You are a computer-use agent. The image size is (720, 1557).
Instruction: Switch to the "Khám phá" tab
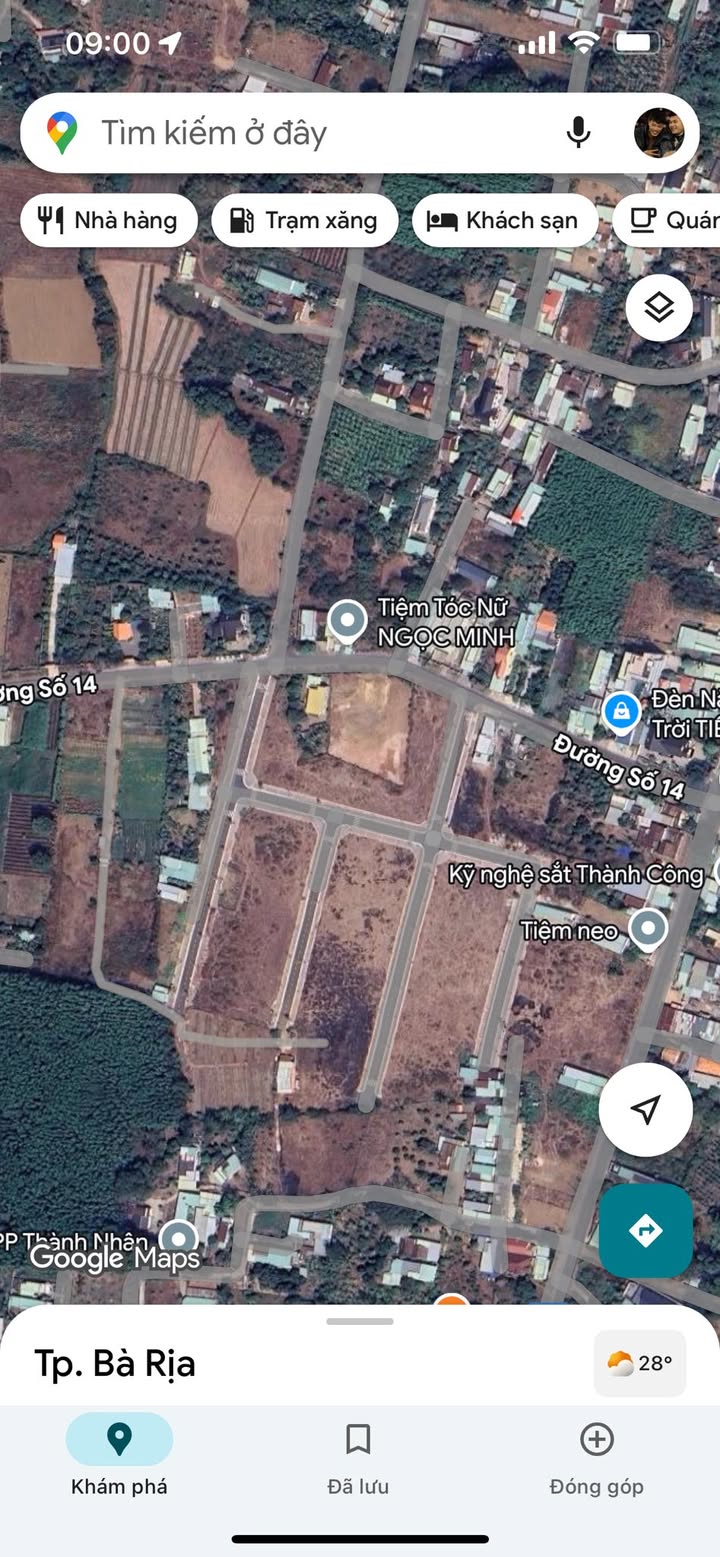coord(119,1454)
